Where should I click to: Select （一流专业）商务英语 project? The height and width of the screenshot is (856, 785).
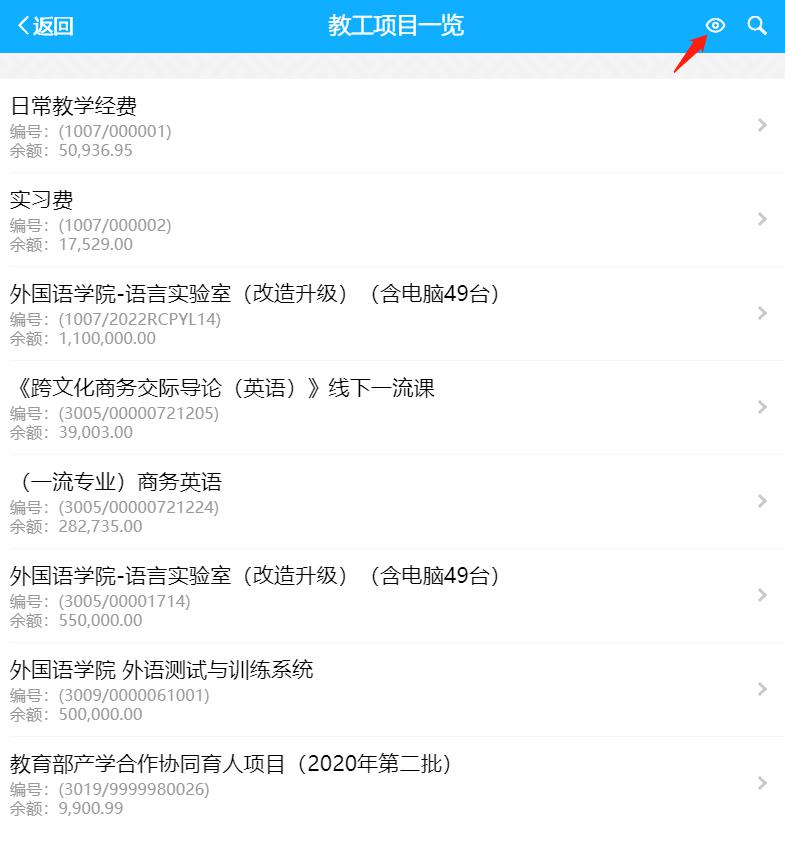pos(390,502)
